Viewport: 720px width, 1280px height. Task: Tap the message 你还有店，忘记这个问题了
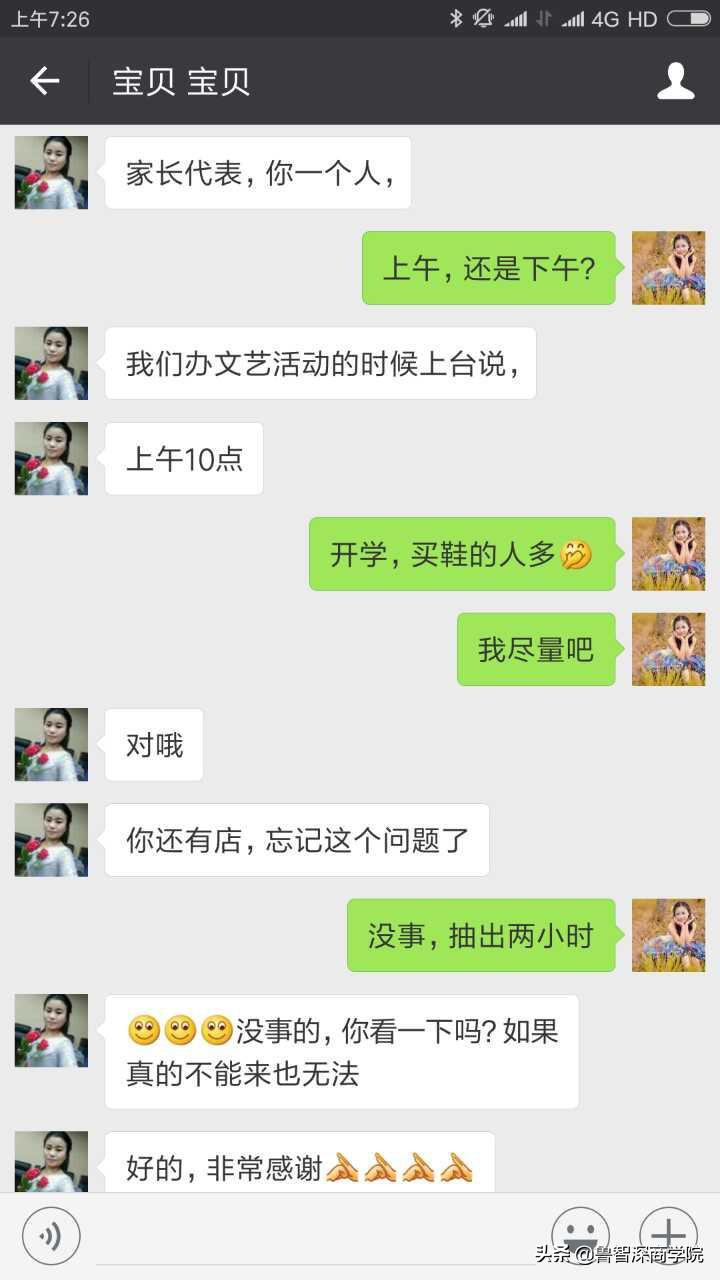[296, 840]
